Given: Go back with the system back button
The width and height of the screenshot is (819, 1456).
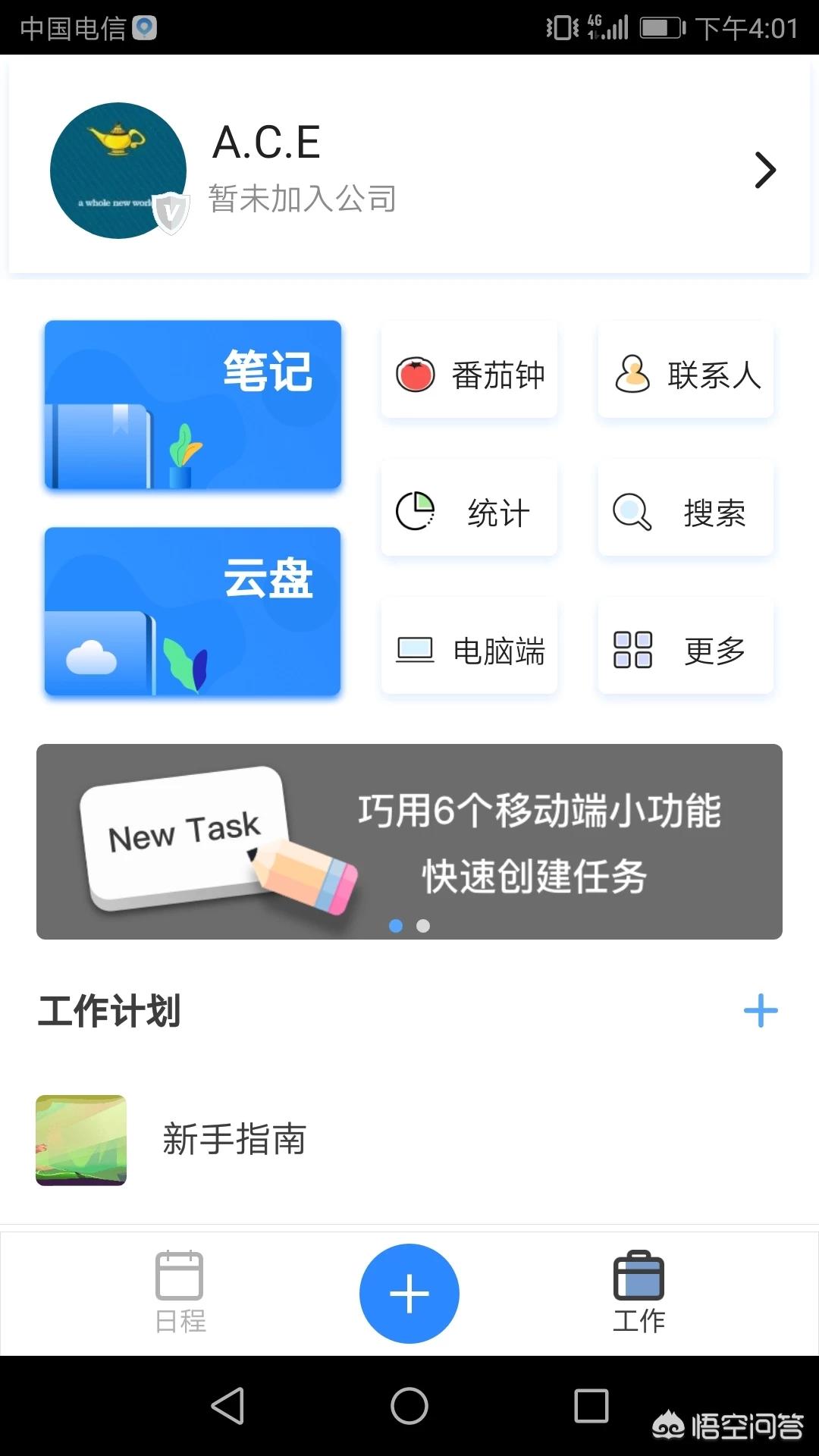Looking at the screenshot, I should tap(227, 1406).
